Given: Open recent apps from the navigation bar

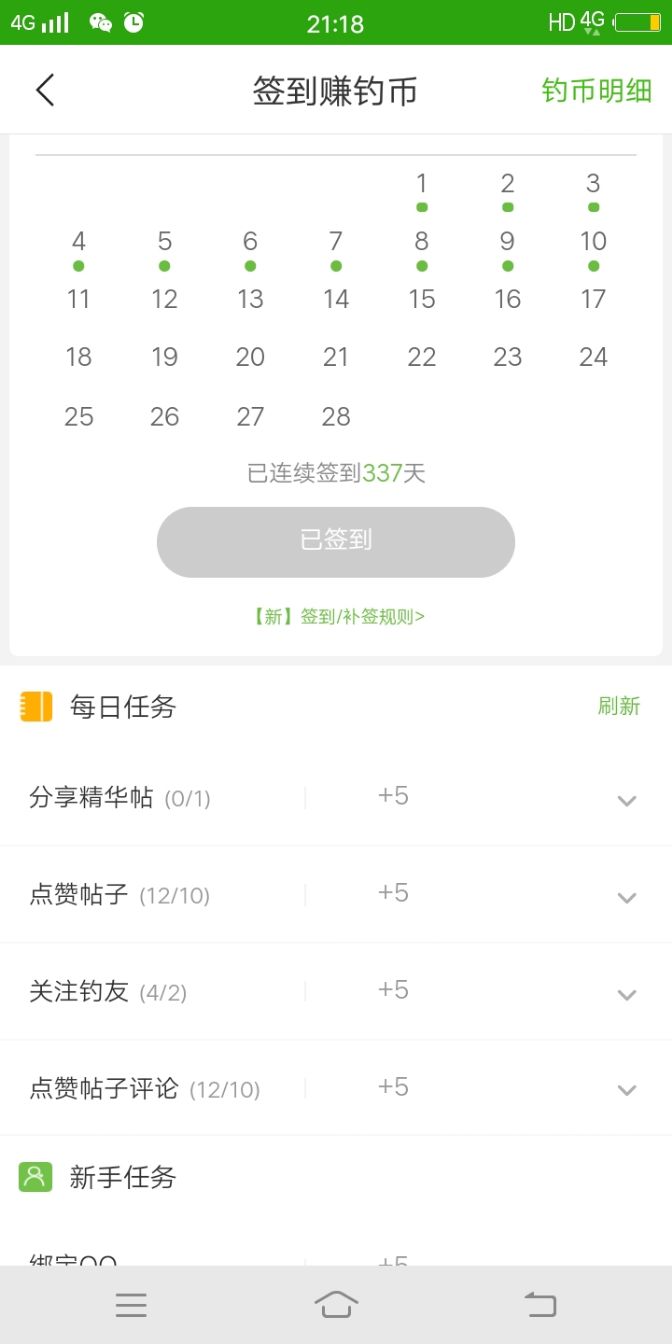Looking at the screenshot, I should 131,1305.
